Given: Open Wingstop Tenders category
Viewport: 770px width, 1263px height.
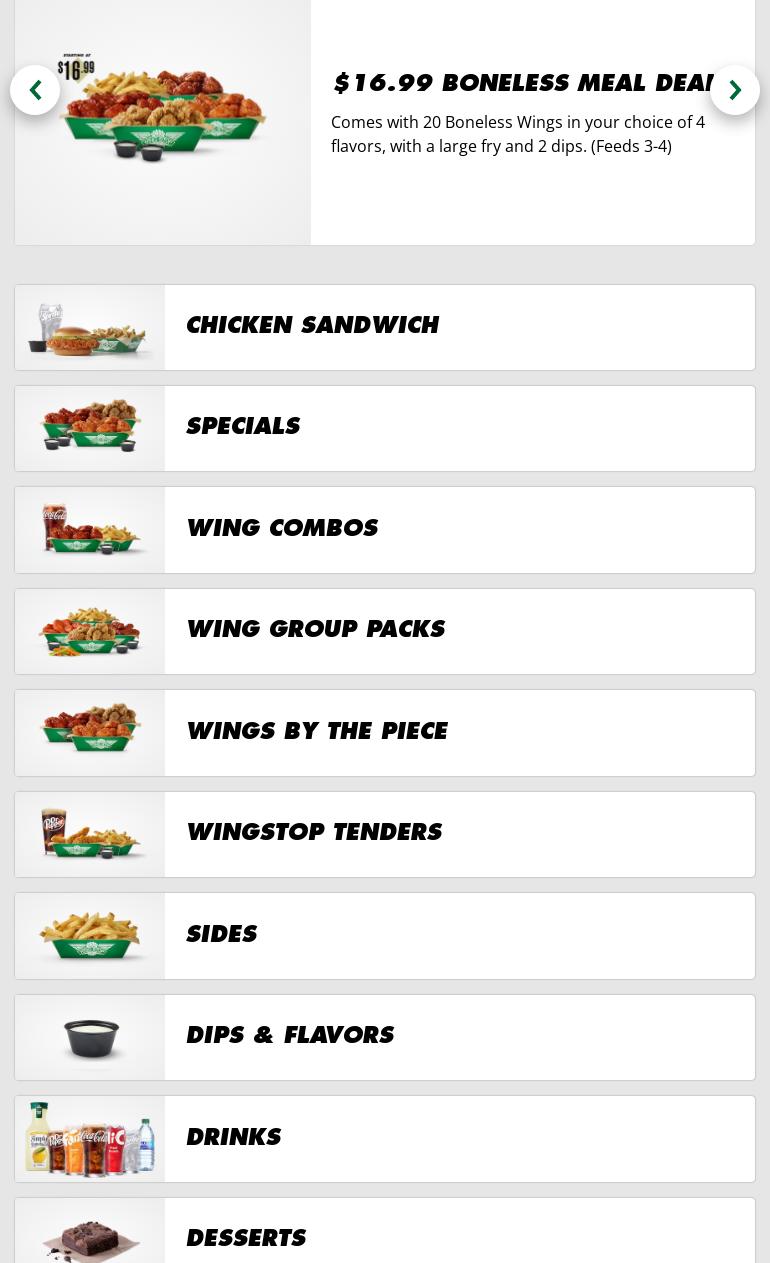Looking at the screenshot, I should coord(385,834).
